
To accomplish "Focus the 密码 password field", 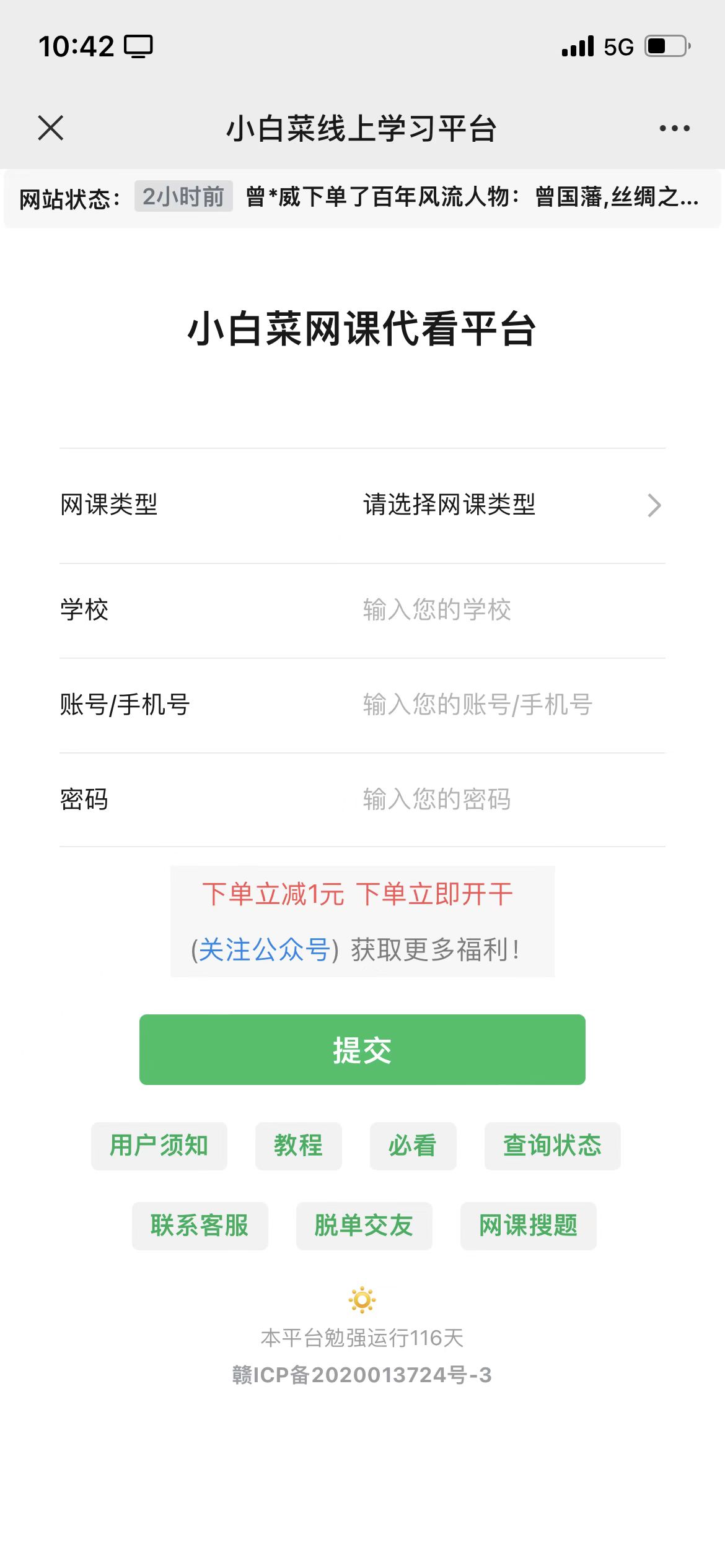I will (513, 799).
